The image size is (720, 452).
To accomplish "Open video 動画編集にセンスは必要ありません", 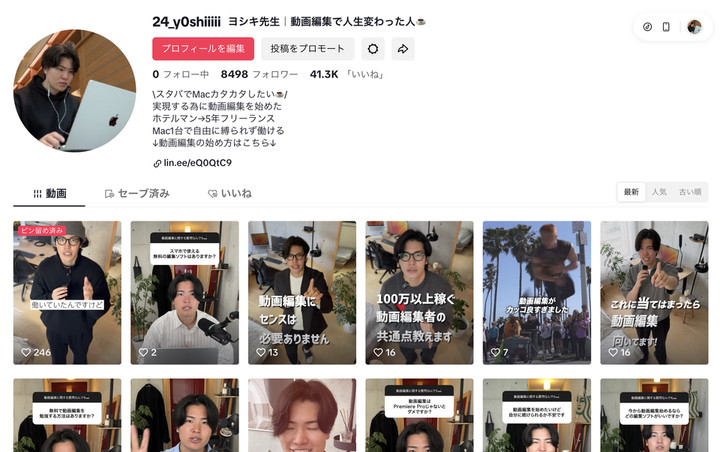I will 302,293.
